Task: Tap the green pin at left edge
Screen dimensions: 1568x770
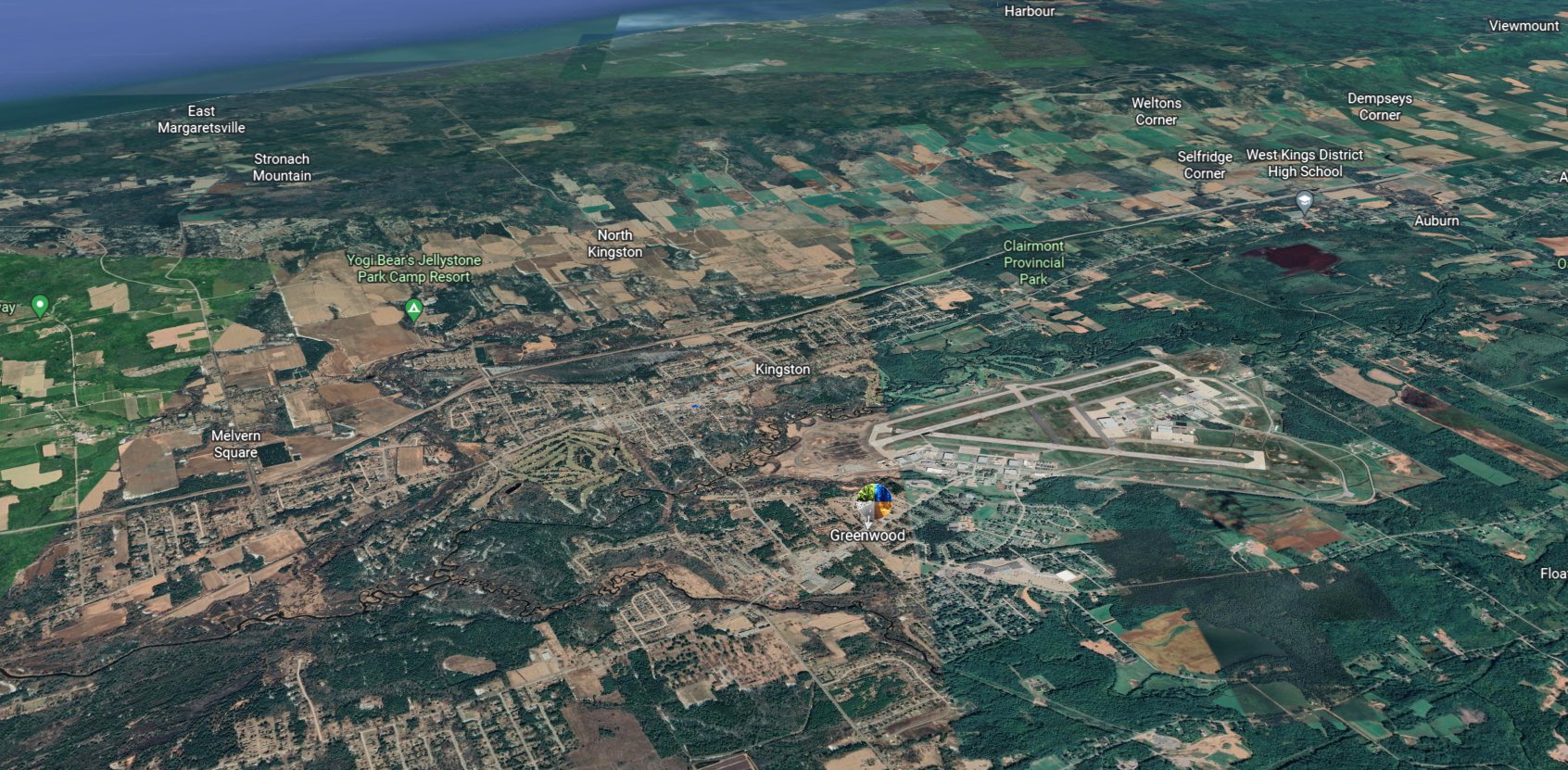Action: click(39, 304)
